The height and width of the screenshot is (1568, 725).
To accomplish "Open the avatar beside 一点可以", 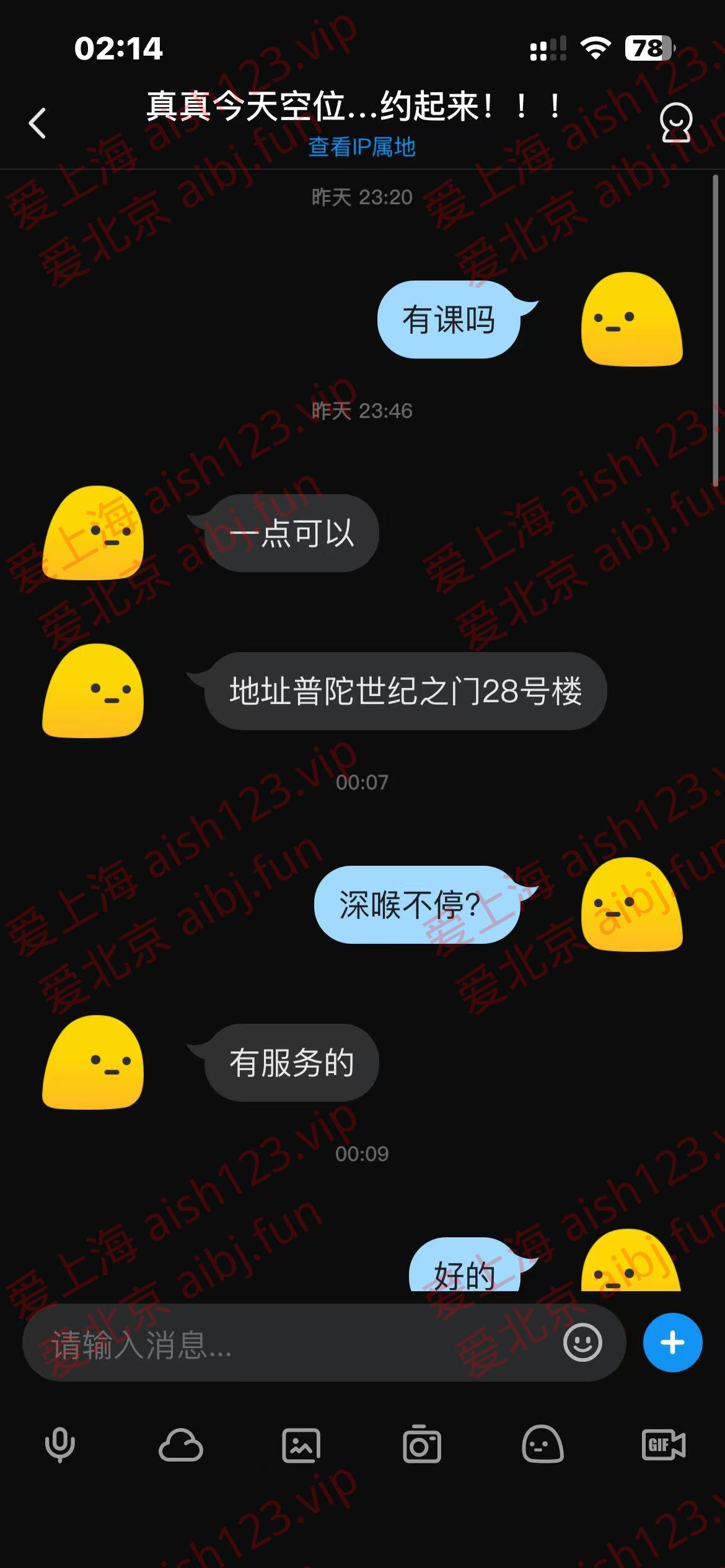I will pyautogui.click(x=93, y=533).
